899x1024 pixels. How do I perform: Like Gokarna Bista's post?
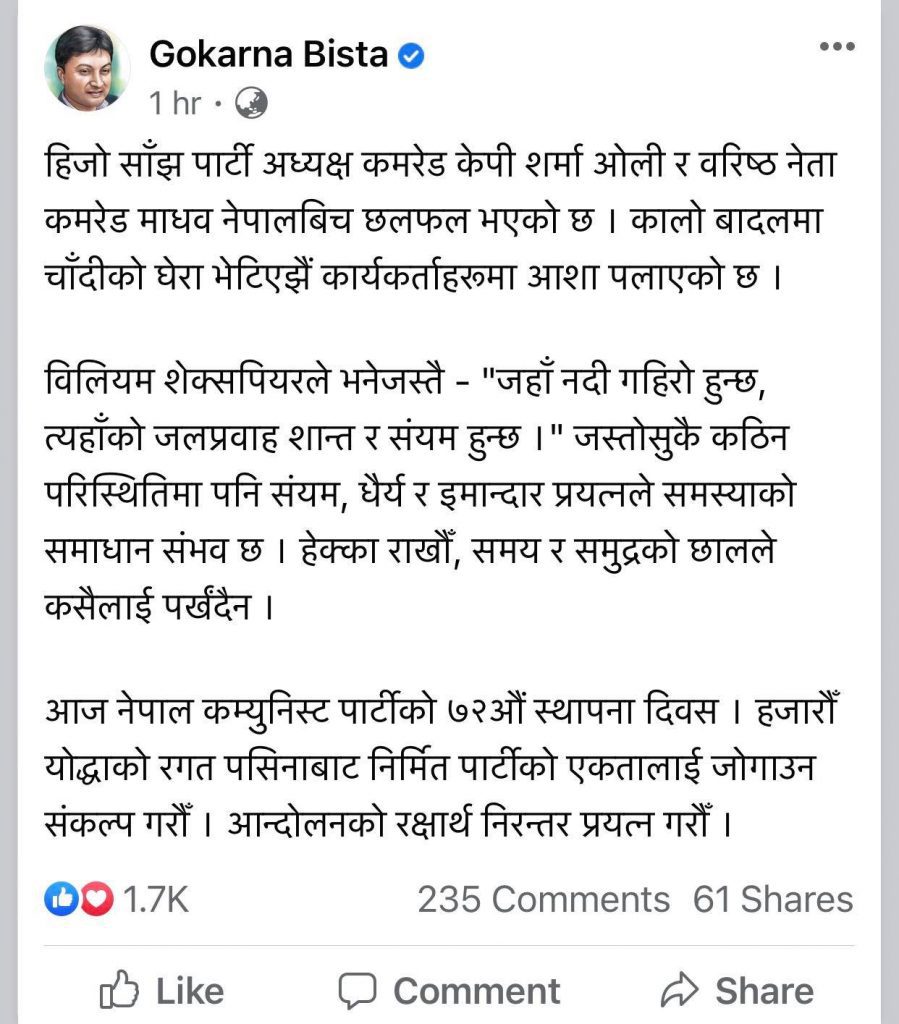pyautogui.click(x=162, y=991)
